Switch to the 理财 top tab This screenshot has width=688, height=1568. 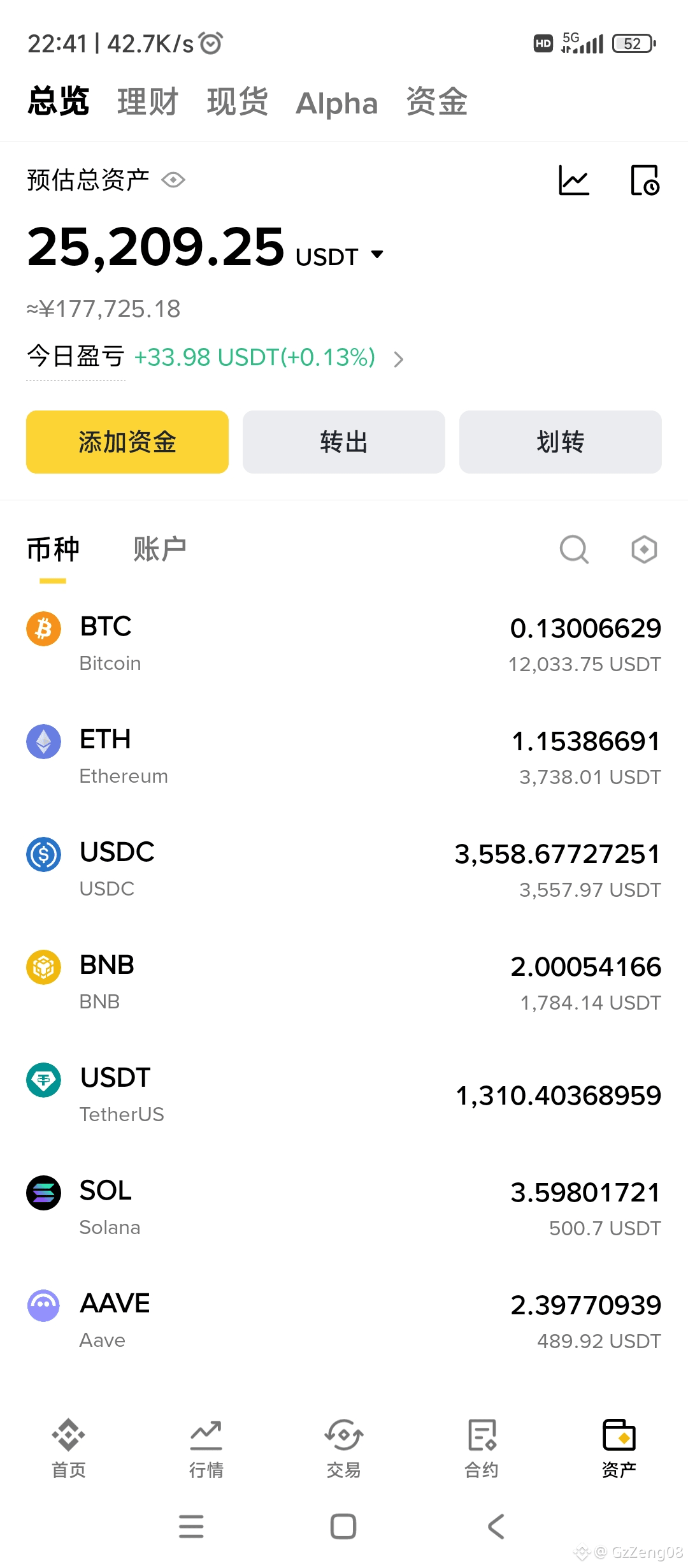[x=147, y=102]
